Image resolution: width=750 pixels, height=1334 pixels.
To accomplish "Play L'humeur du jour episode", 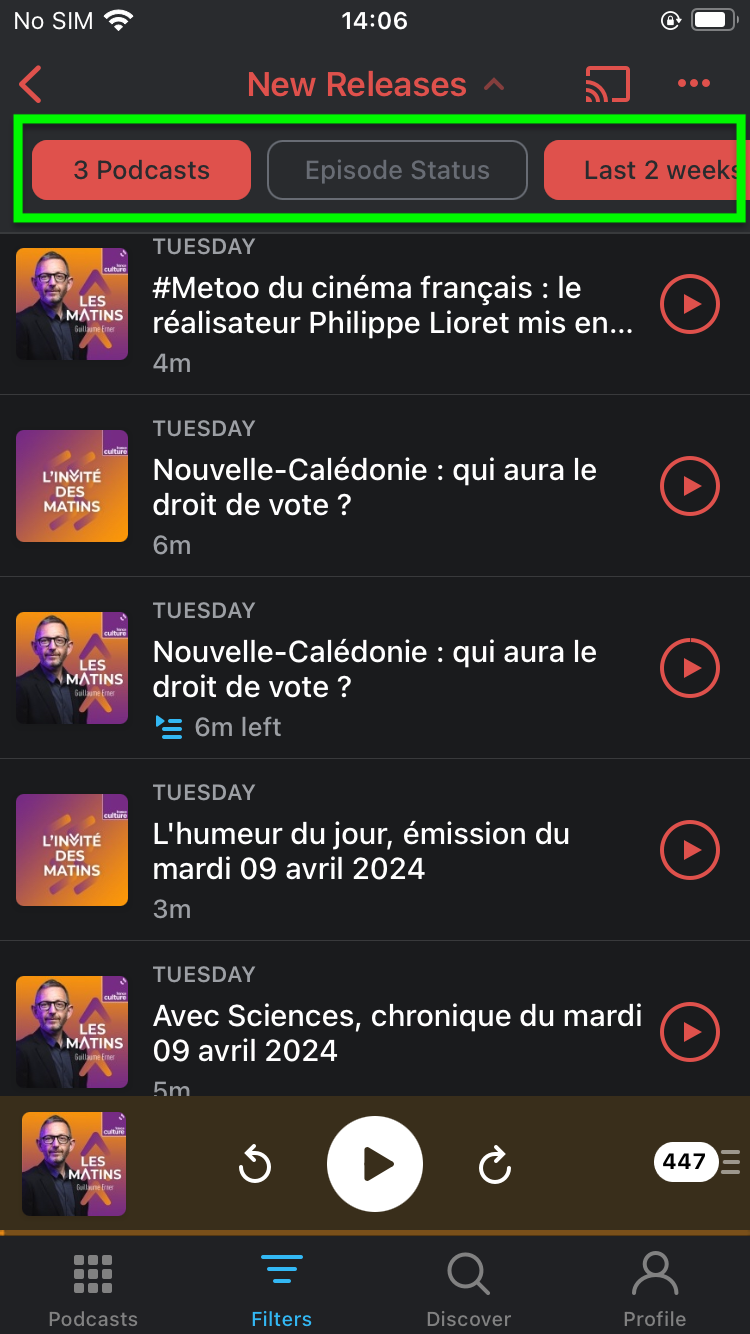I will [x=690, y=850].
